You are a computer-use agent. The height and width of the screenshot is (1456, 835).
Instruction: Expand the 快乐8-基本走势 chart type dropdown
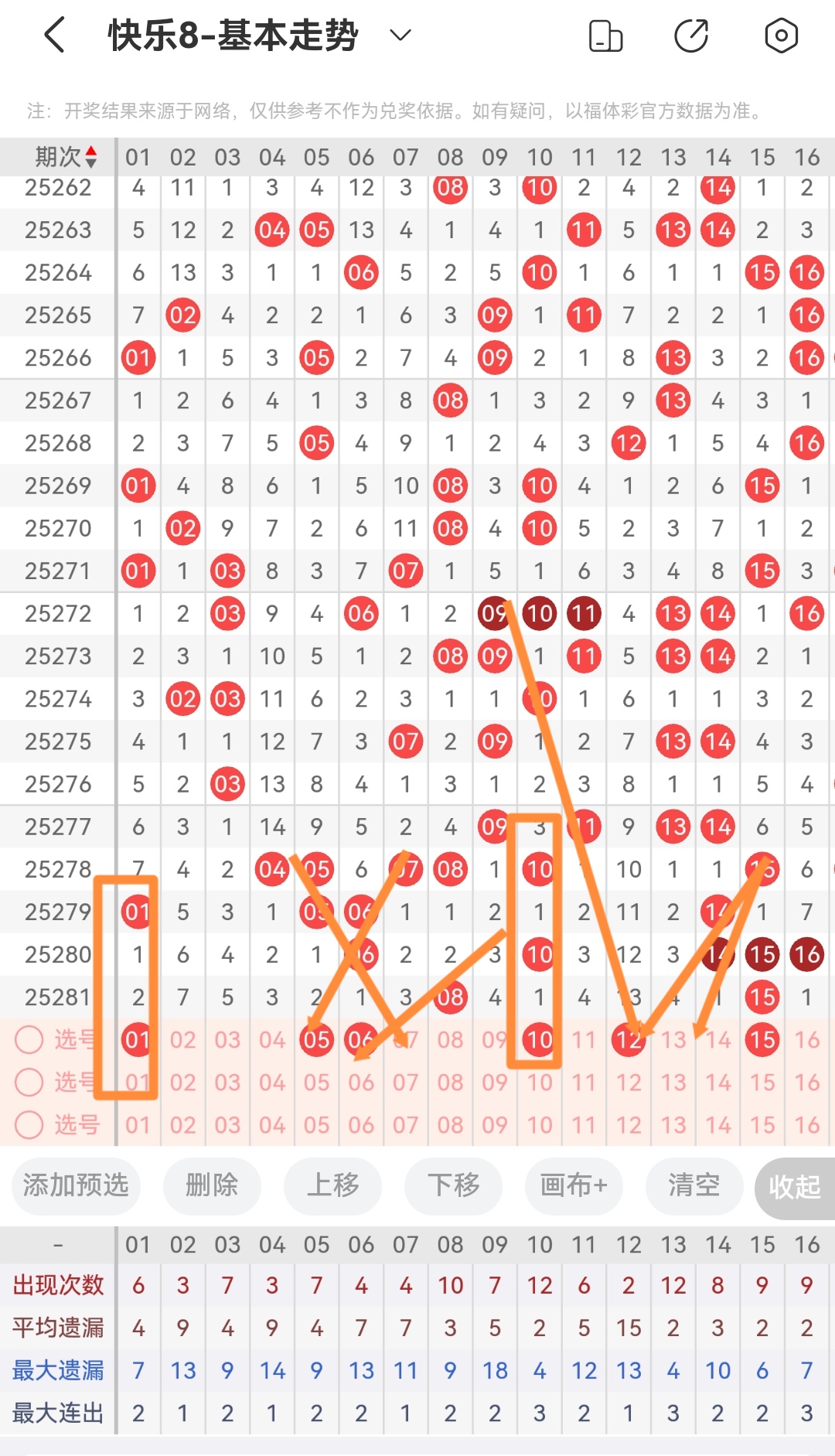[400, 36]
